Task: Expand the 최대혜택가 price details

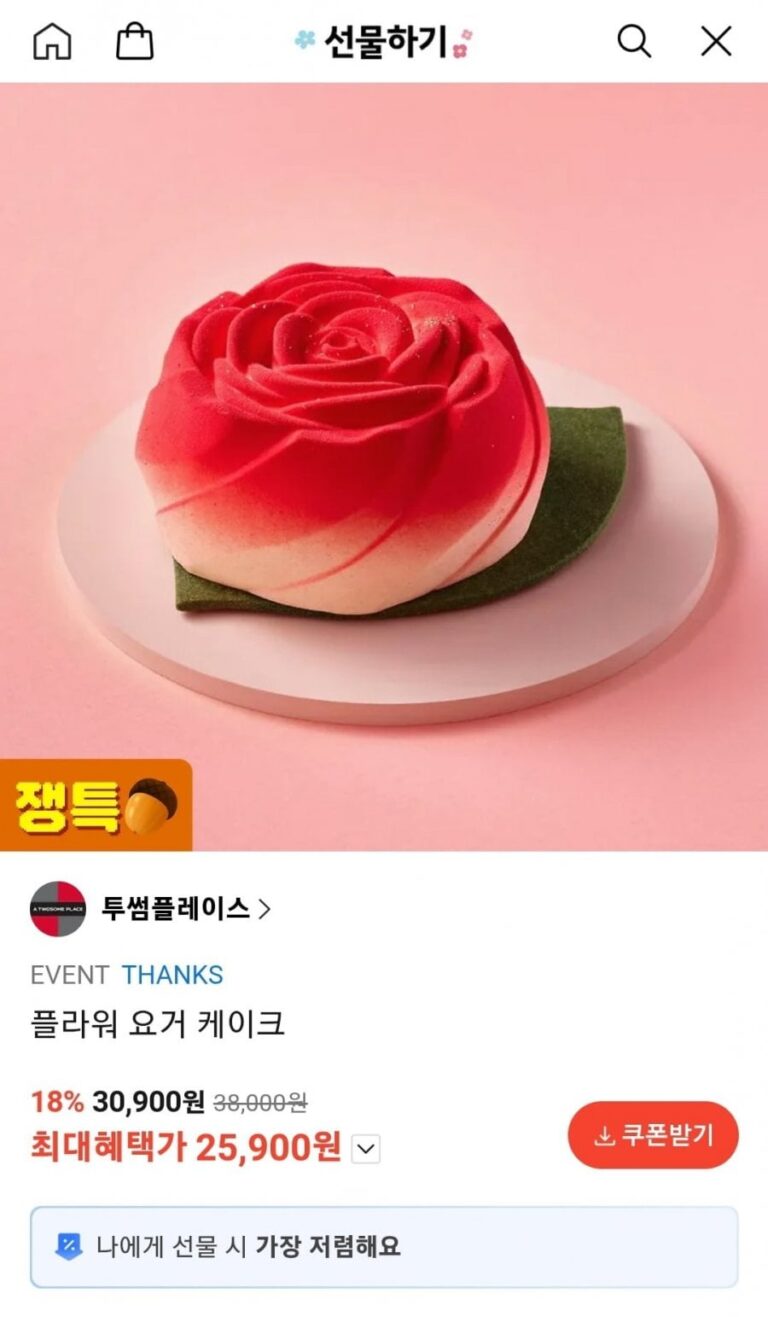Action: (367, 1150)
